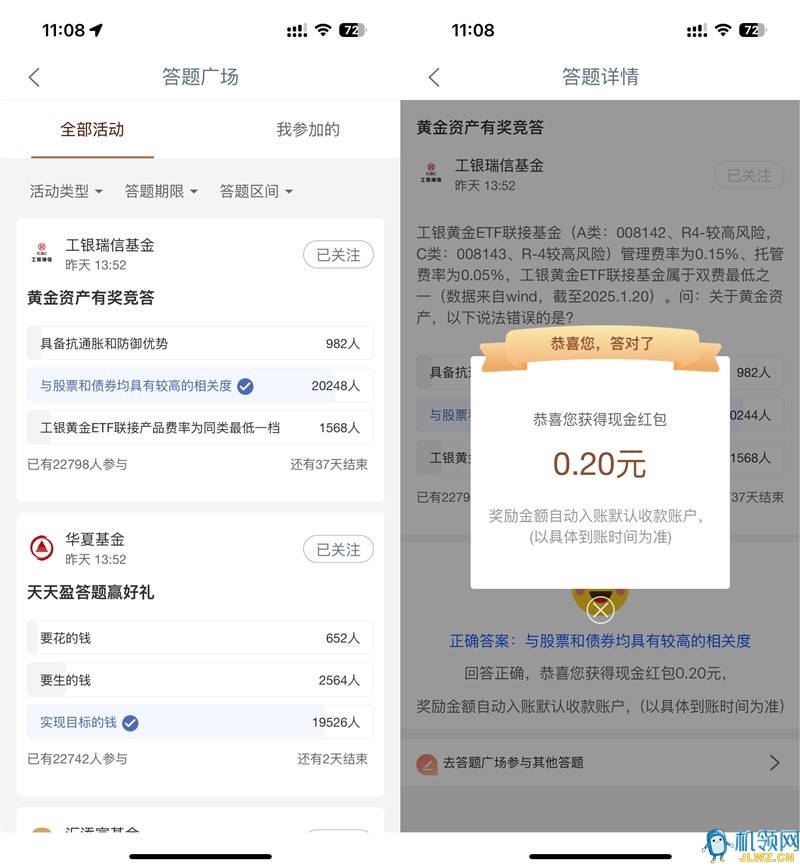800x867 pixels.
Task: Tap 已关注 on the 工银瑞信基金 card in 答题广场
Action: click(x=338, y=255)
